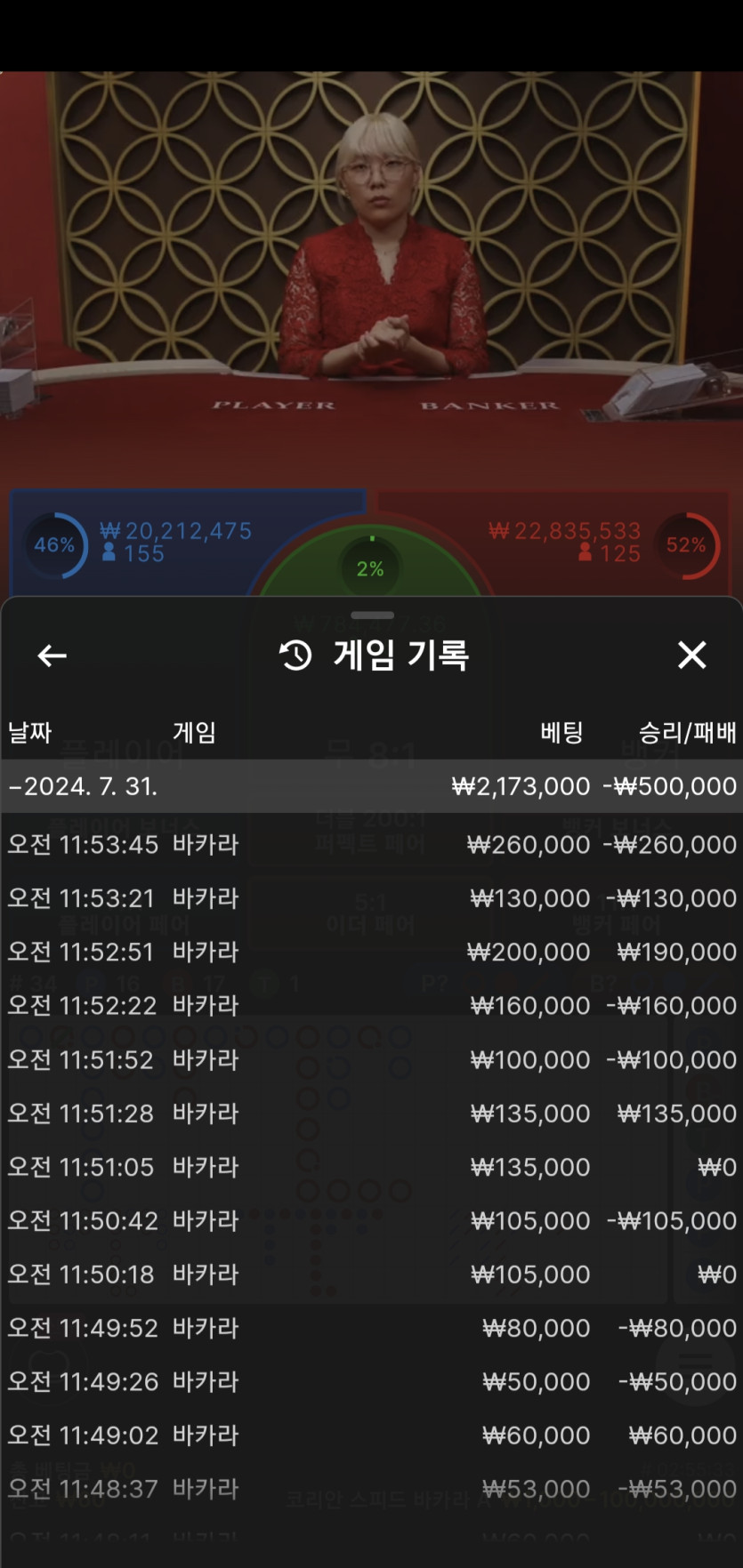Screen dimensions: 743x1568
Task: View details of the 11:52:51 round
Action: point(371,952)
